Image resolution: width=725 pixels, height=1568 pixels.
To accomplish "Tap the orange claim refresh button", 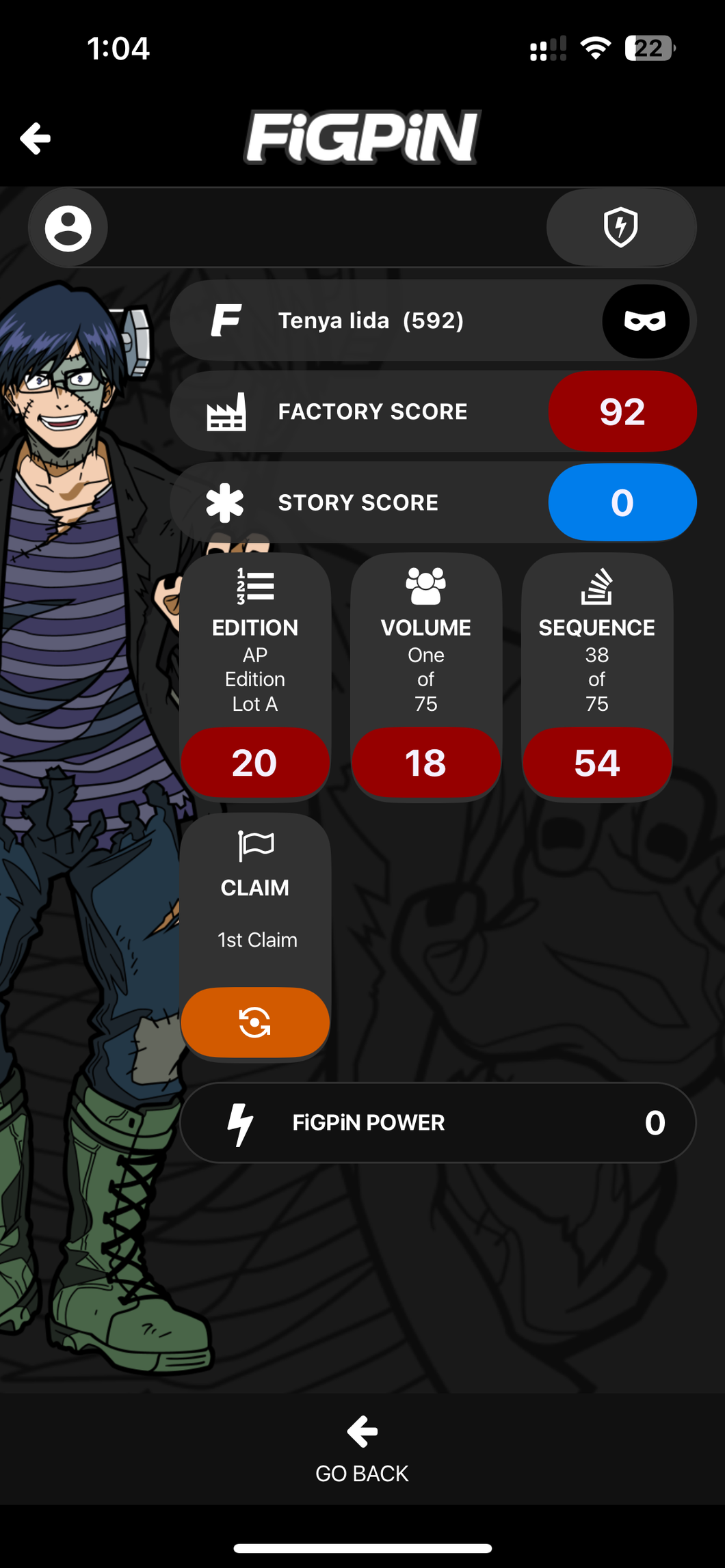I will click(x=254, y=1022).
